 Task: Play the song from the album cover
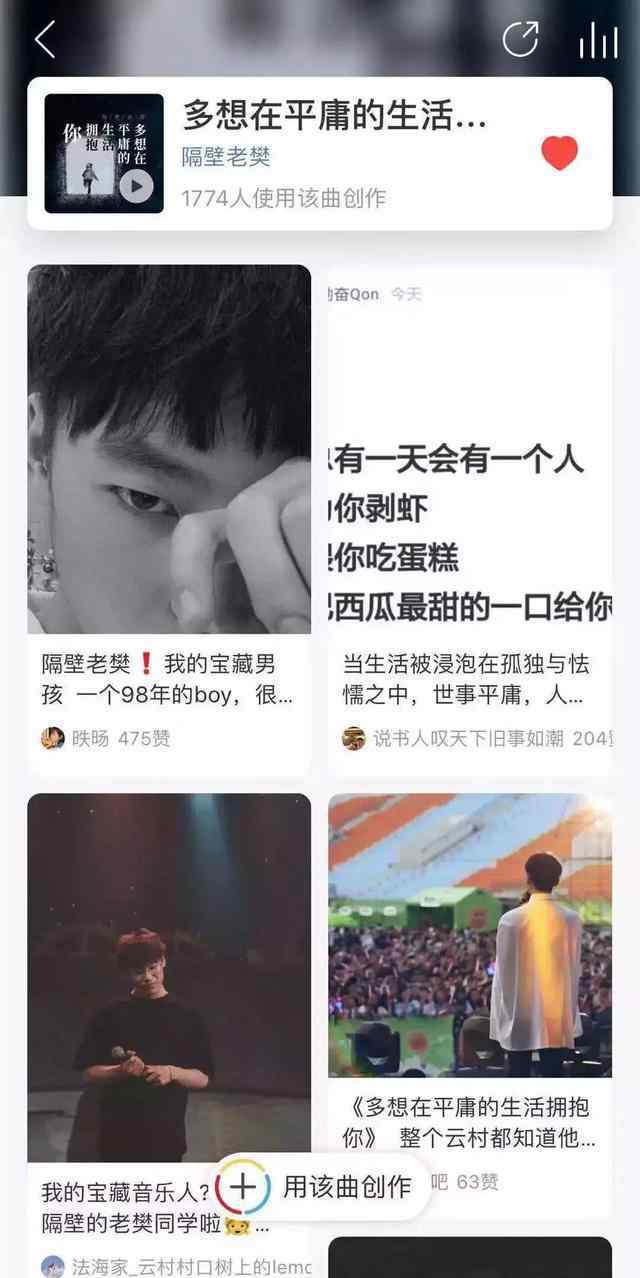pos(136,186)
